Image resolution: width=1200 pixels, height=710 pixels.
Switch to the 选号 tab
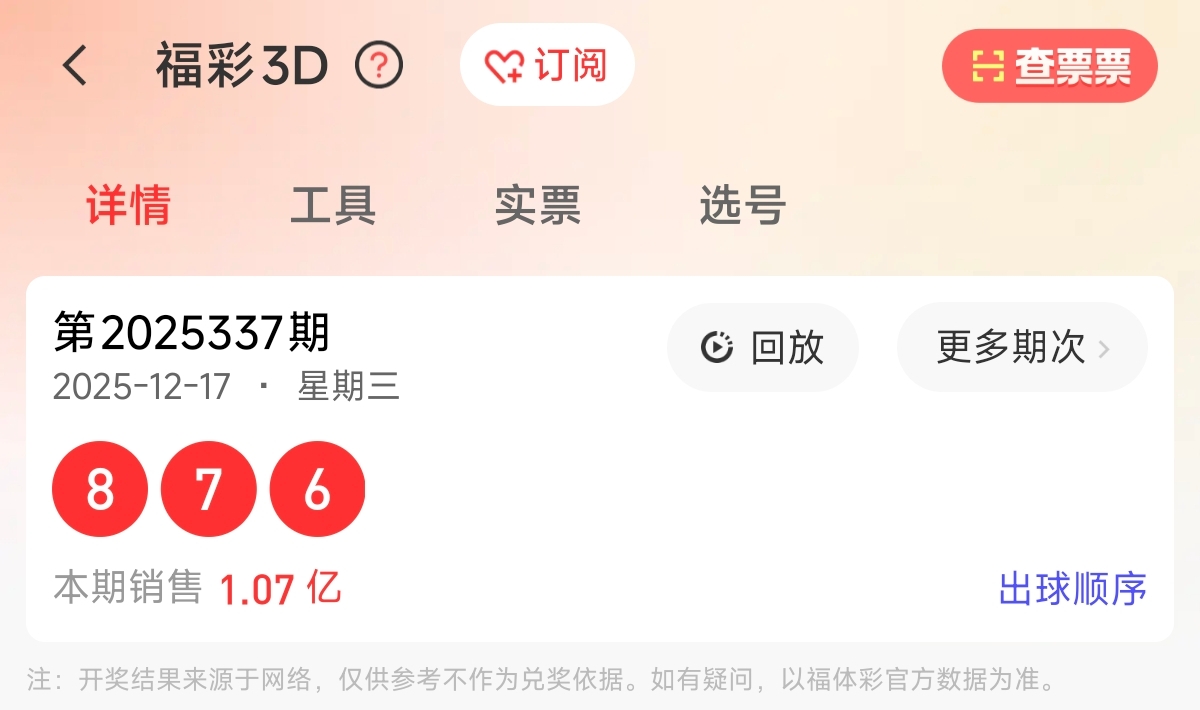(742, 205)
